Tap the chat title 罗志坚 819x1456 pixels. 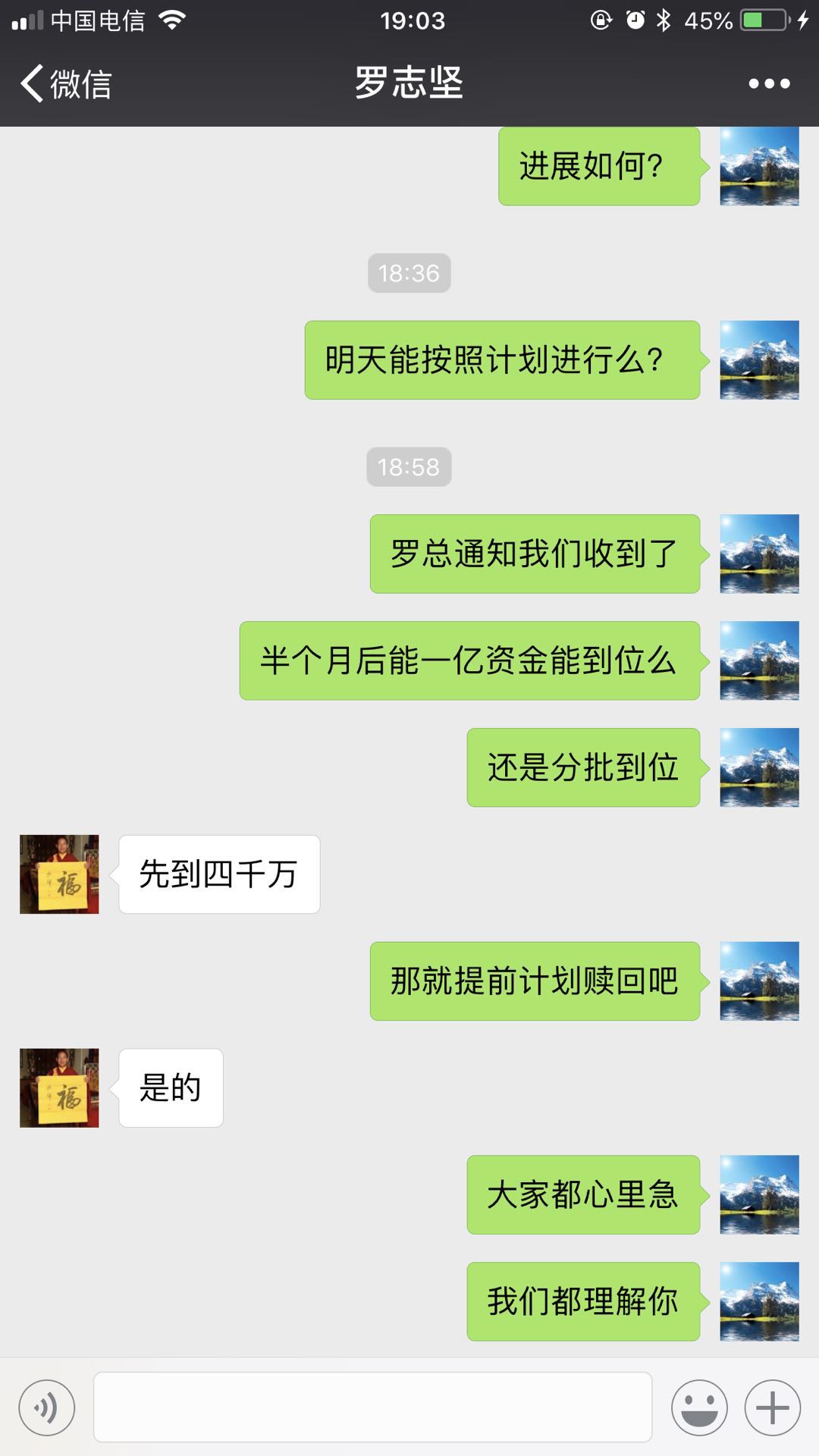click(409, 85)
